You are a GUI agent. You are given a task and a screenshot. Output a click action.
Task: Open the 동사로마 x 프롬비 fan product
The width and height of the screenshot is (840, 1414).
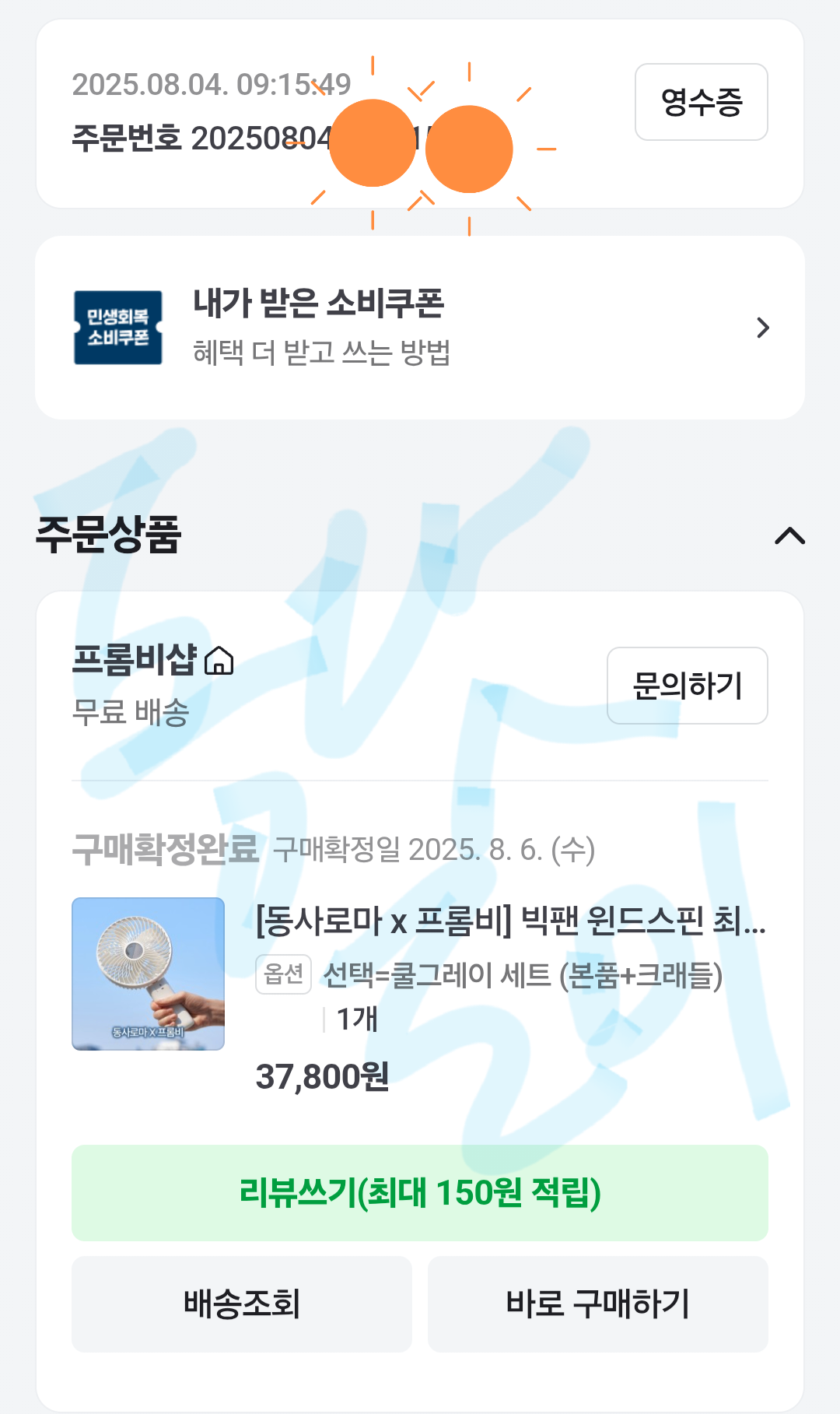click(x=510, y=921)
